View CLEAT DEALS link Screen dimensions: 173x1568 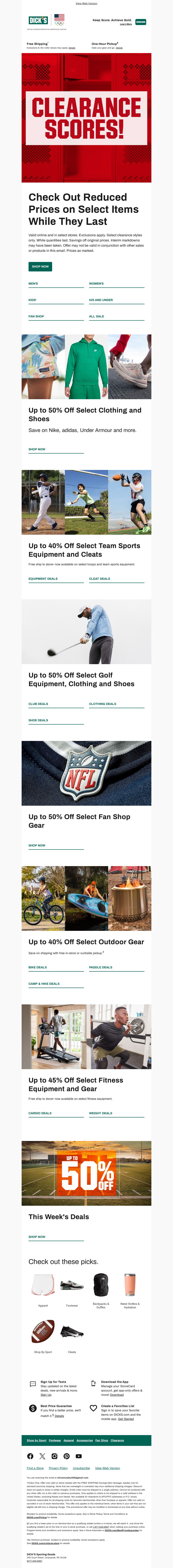[99, 579]
